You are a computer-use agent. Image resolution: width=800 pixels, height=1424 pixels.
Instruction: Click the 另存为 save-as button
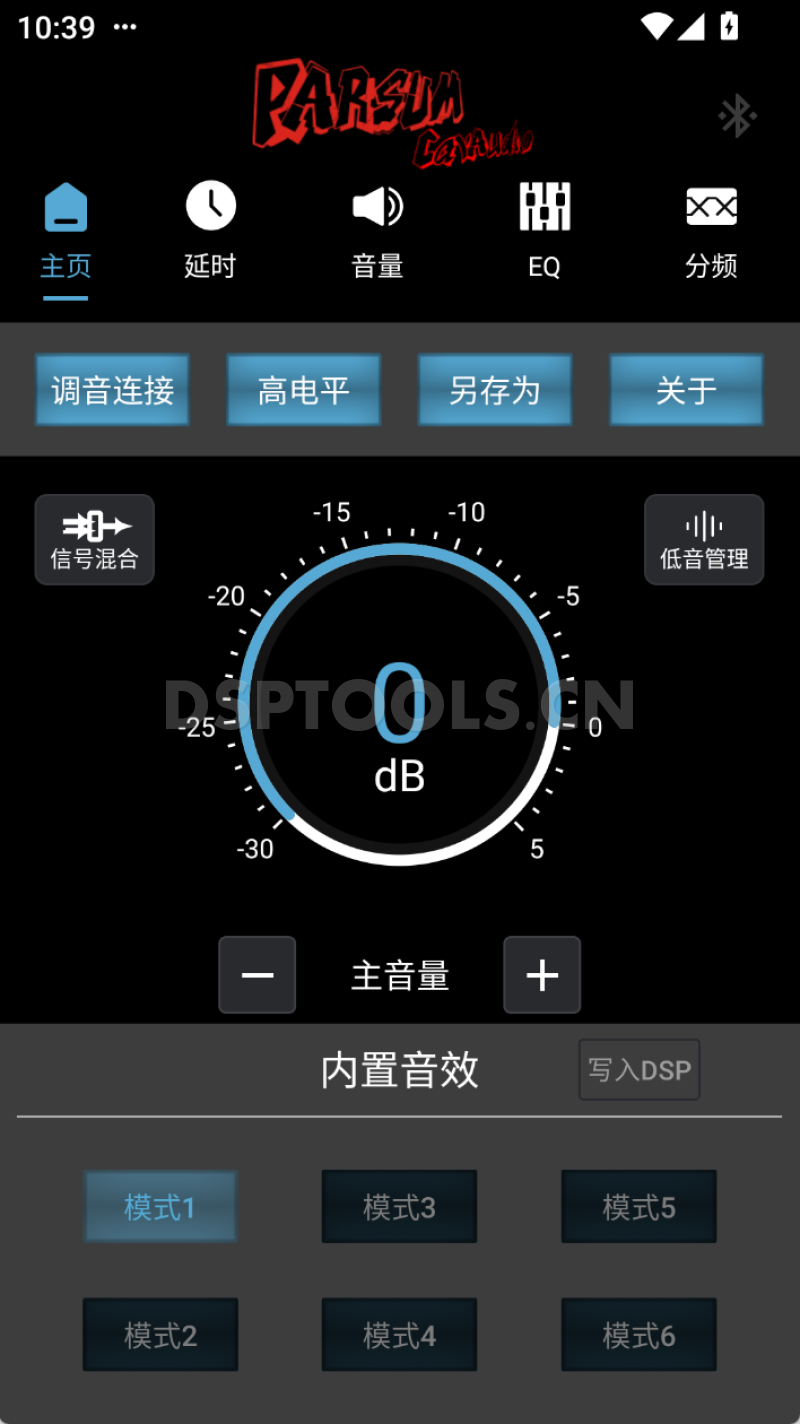coord(495,390)
